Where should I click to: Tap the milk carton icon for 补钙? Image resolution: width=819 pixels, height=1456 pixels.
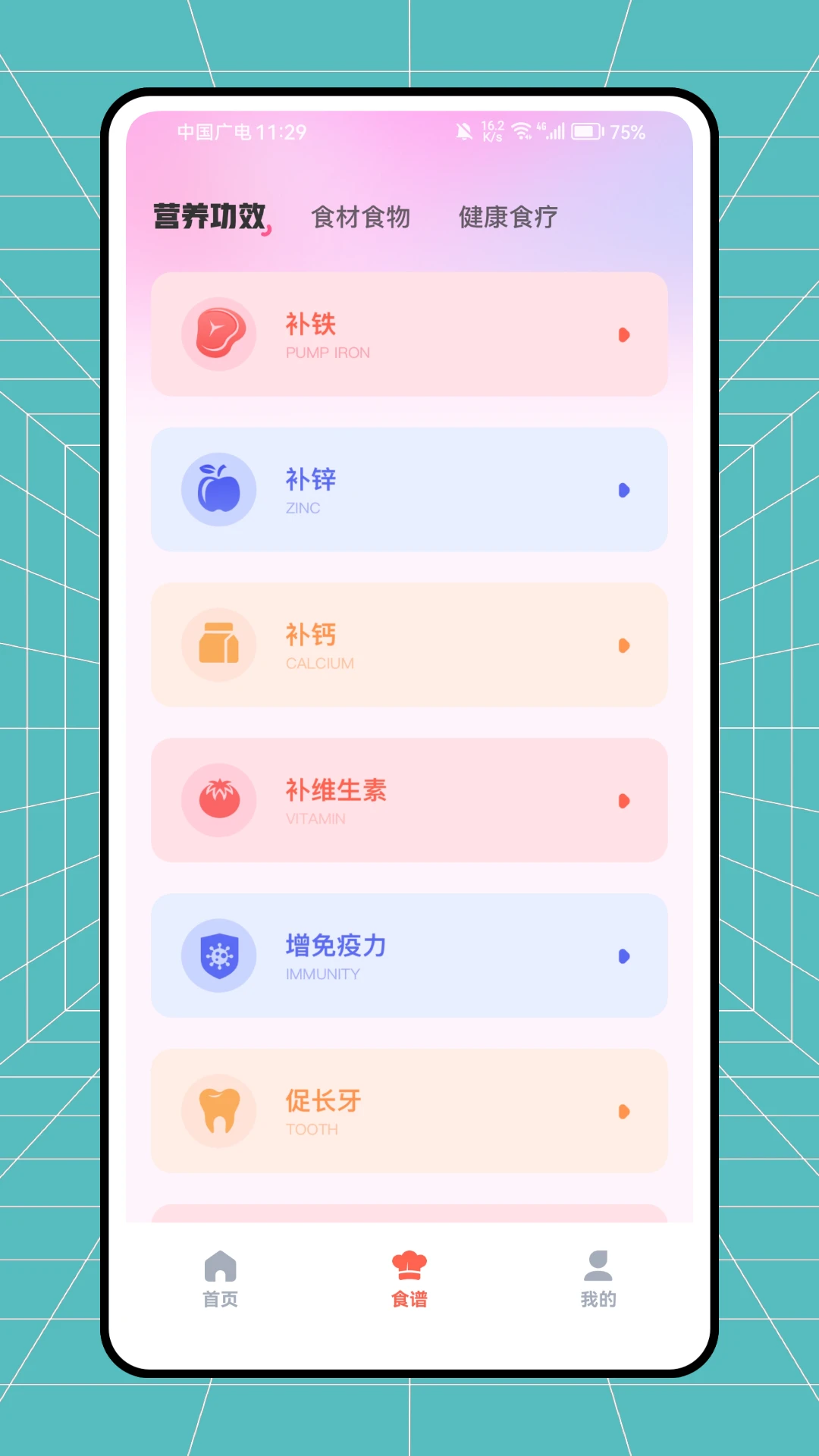click(x=218, y=645)
